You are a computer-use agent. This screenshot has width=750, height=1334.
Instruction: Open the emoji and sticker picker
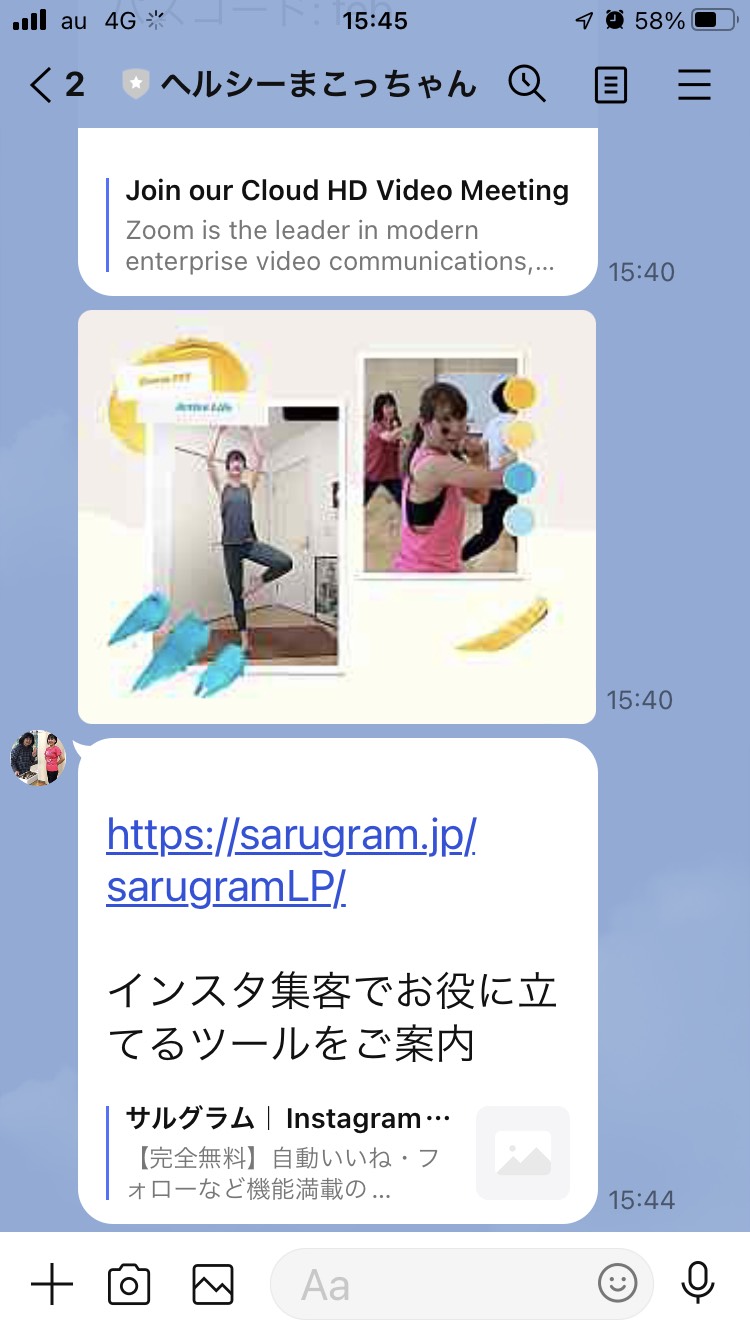click(617, 1284)
